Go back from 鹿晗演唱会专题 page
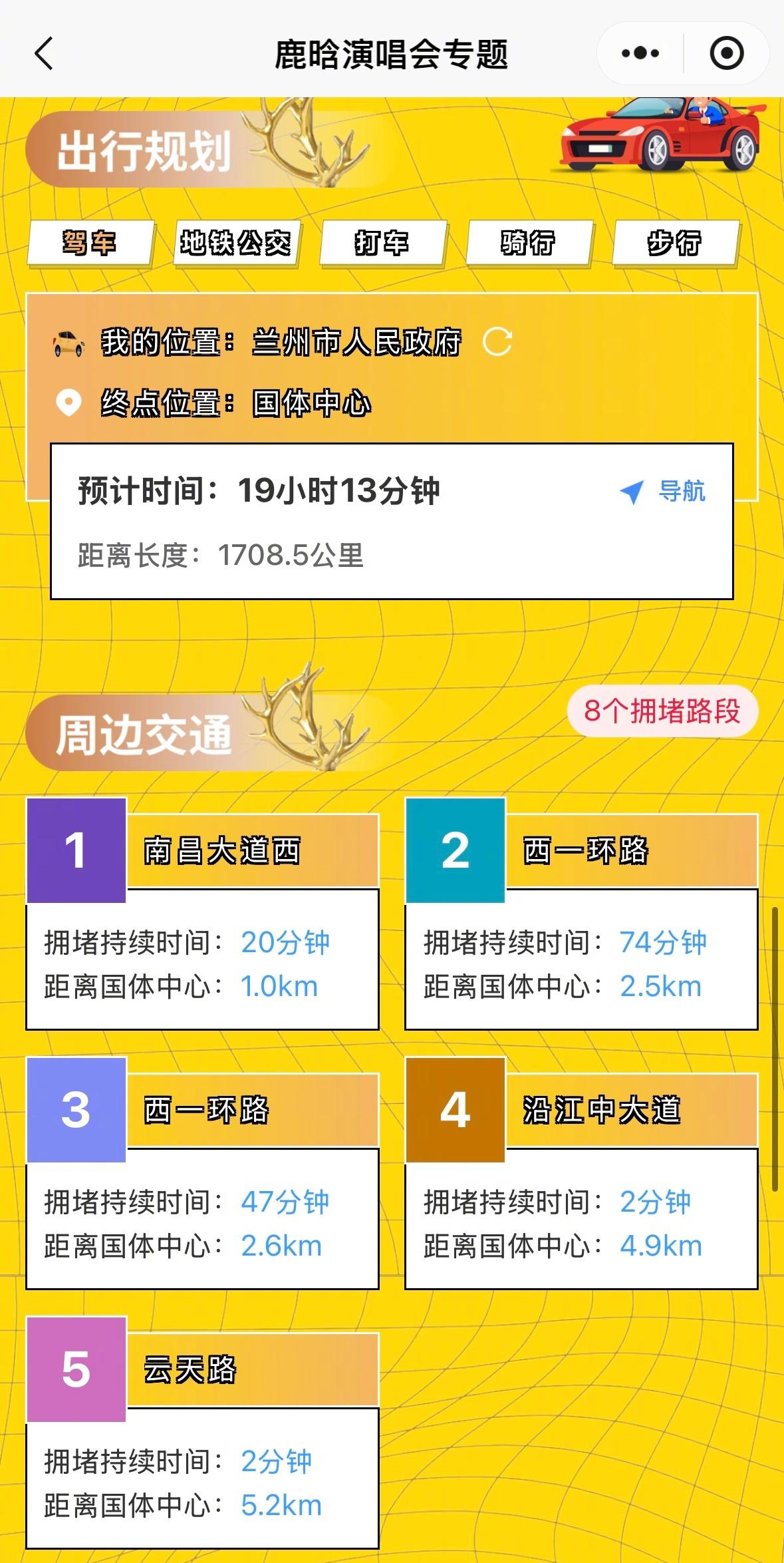Image resolution: width=784 pixels, height=1563 pixels. click(x=44, y=54)
